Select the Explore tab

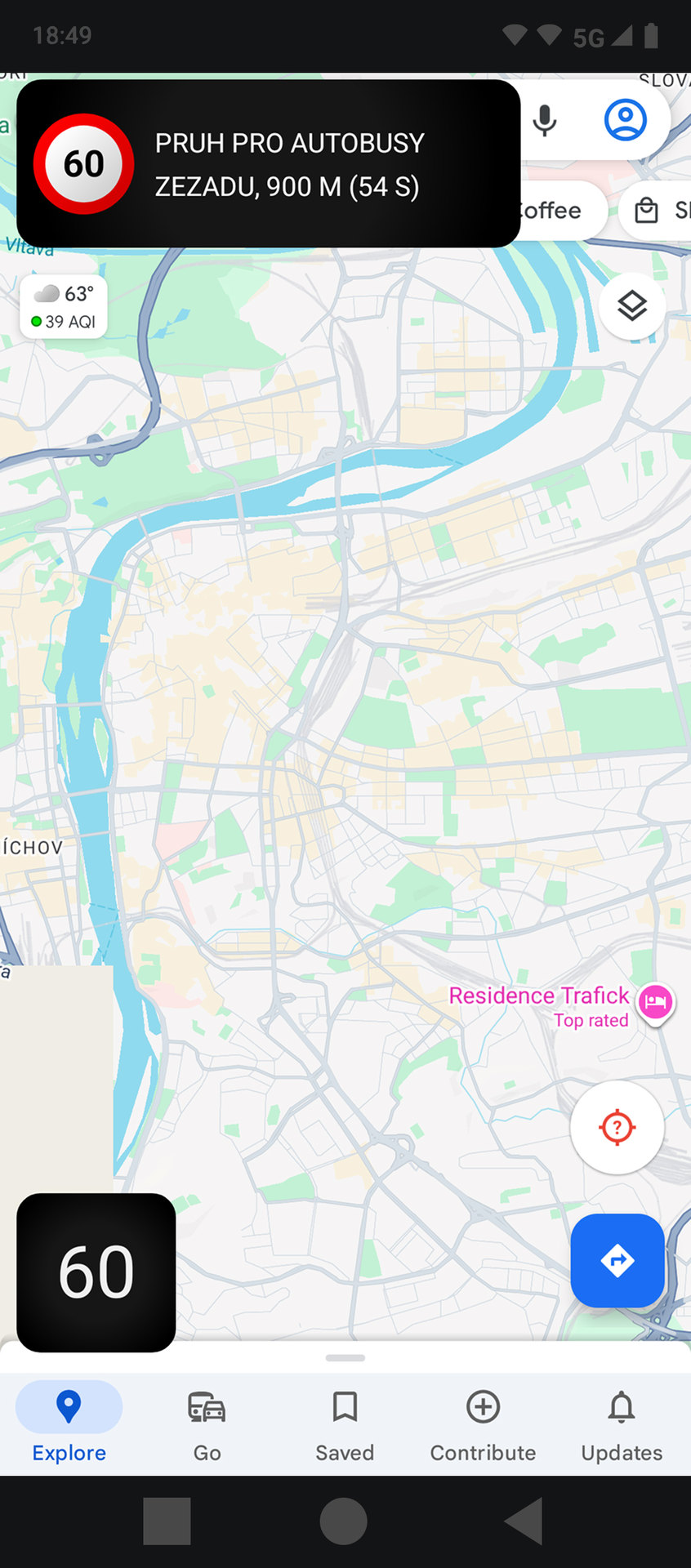69,1426
